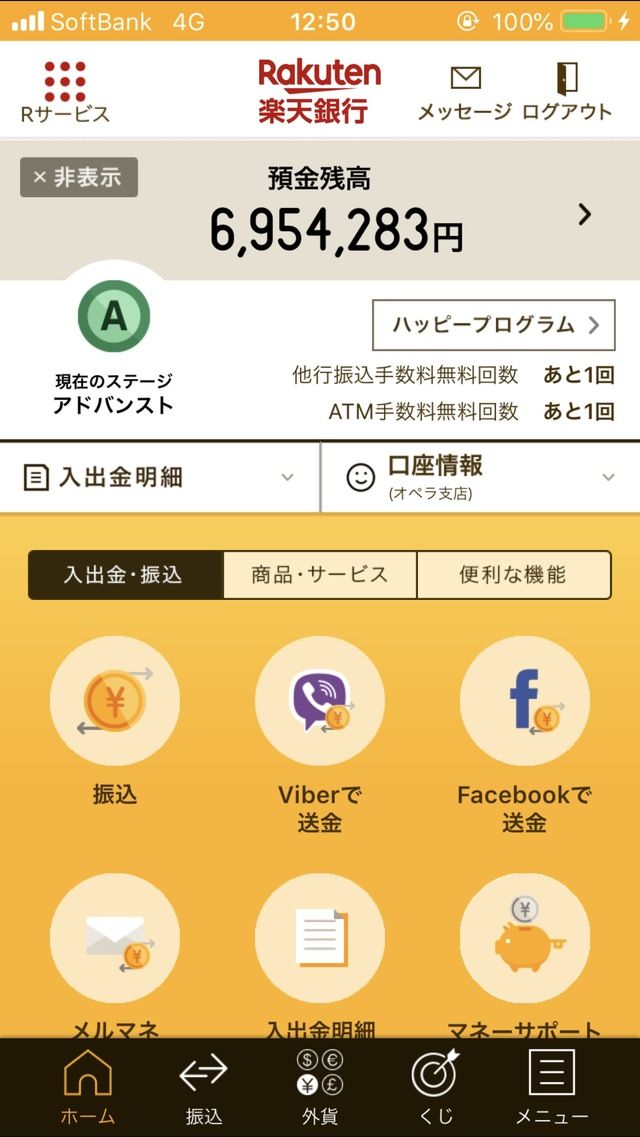Open ハッピープログラム details
Screen dimensions: 640x1137
click(x=494, y=325)
